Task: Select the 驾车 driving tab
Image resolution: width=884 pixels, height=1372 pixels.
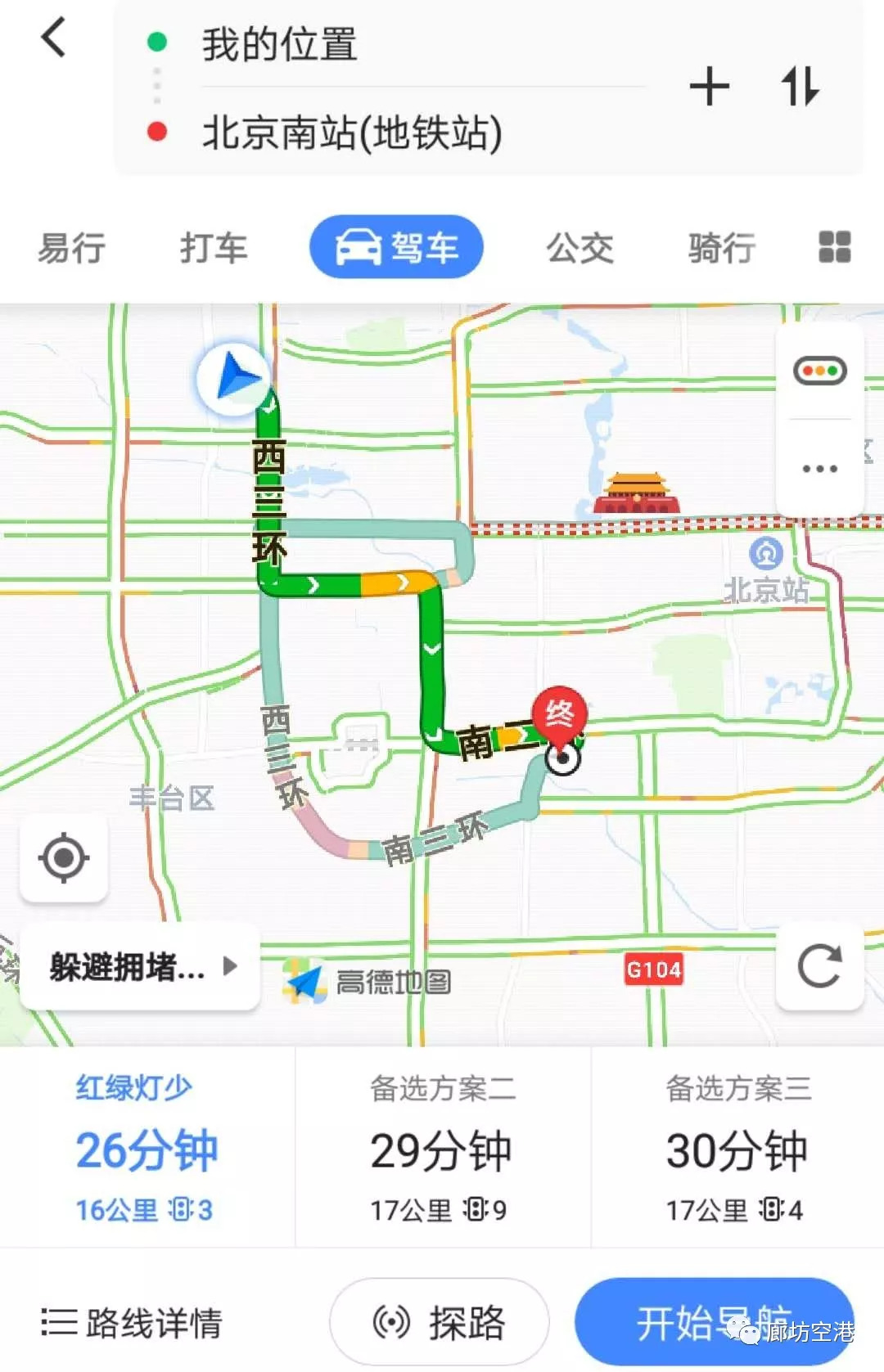Action: (x=396, y=247)
